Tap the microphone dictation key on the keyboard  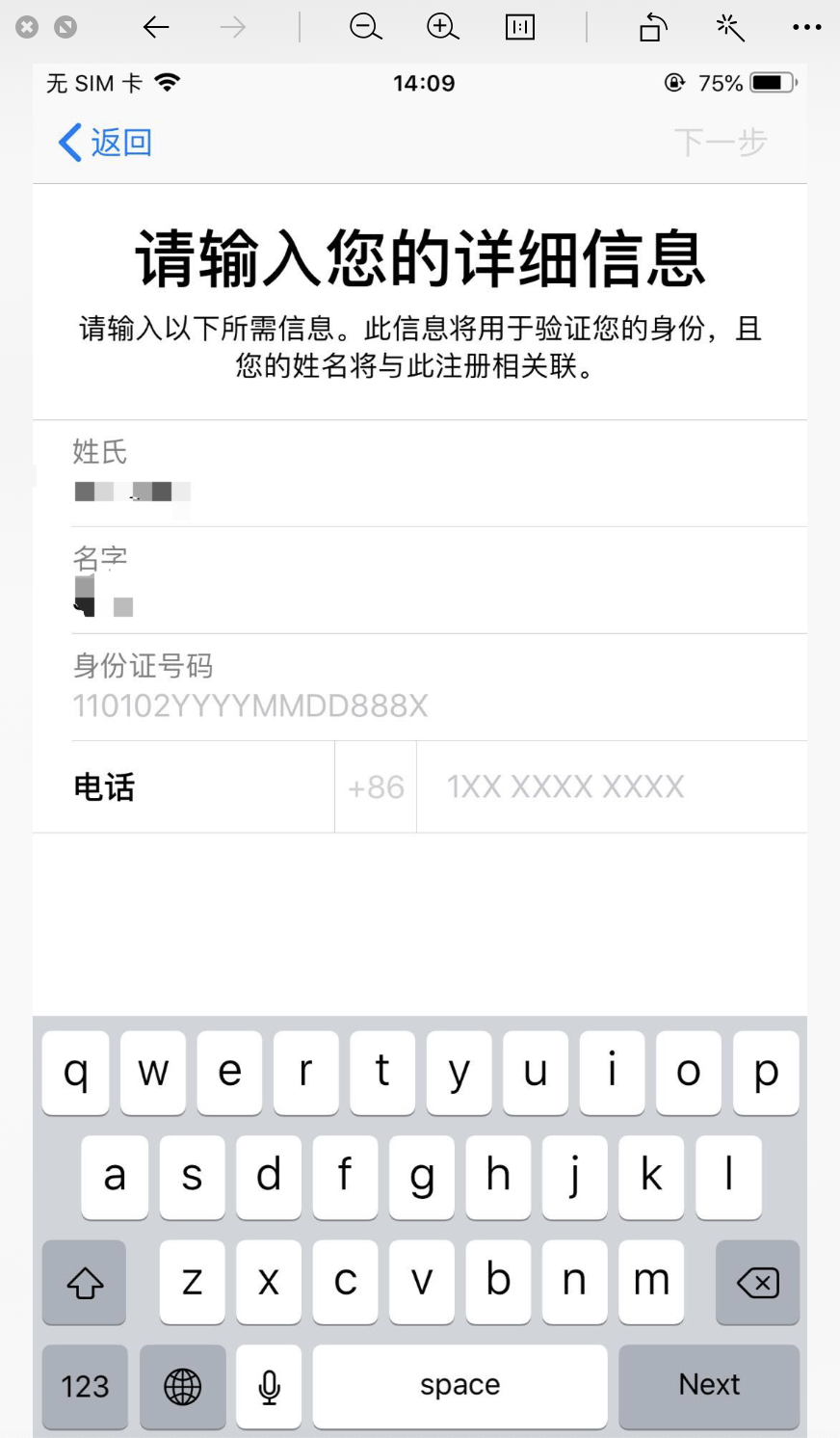point(268,1386)
